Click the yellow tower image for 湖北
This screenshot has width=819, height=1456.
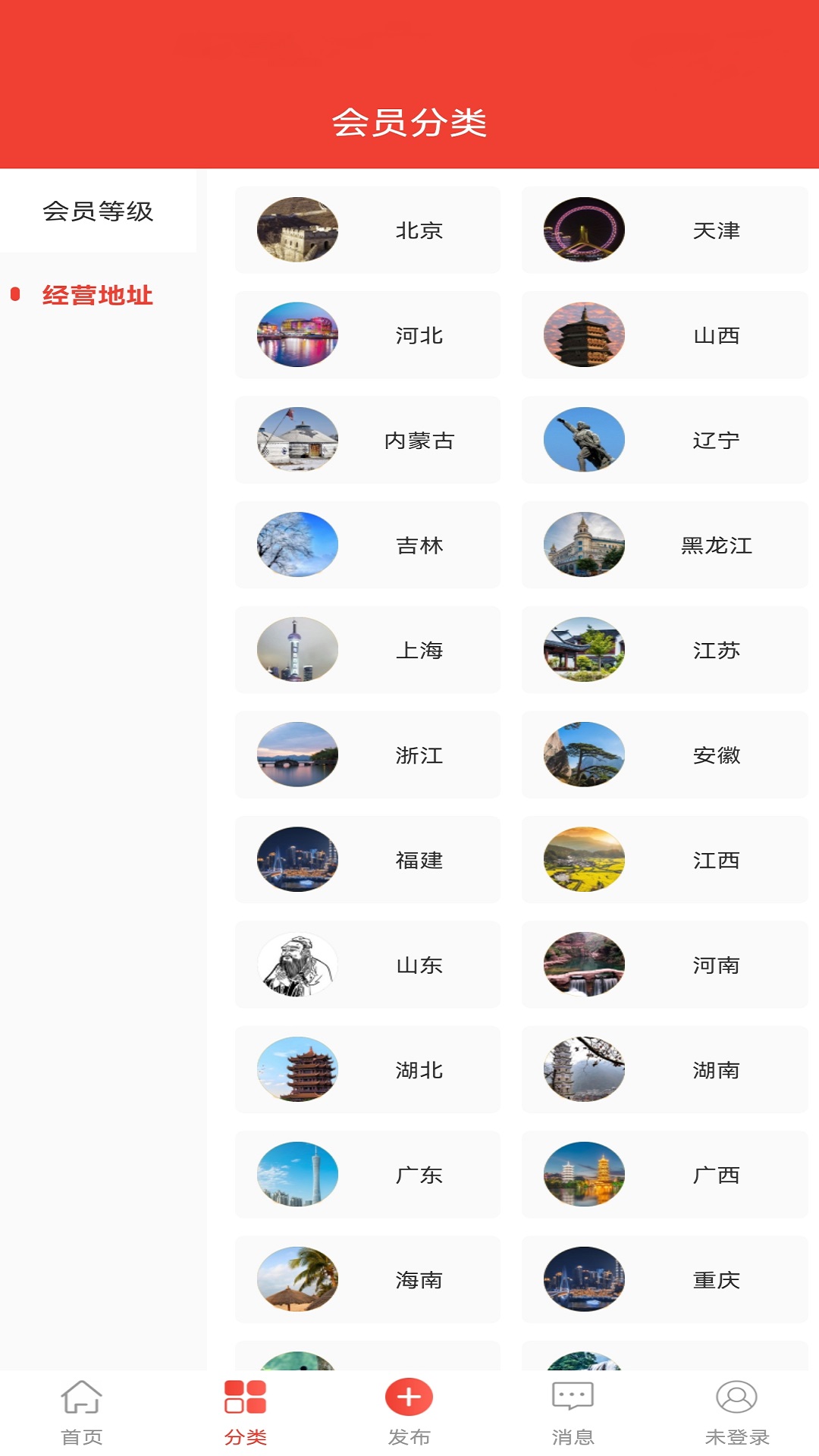297,1069
